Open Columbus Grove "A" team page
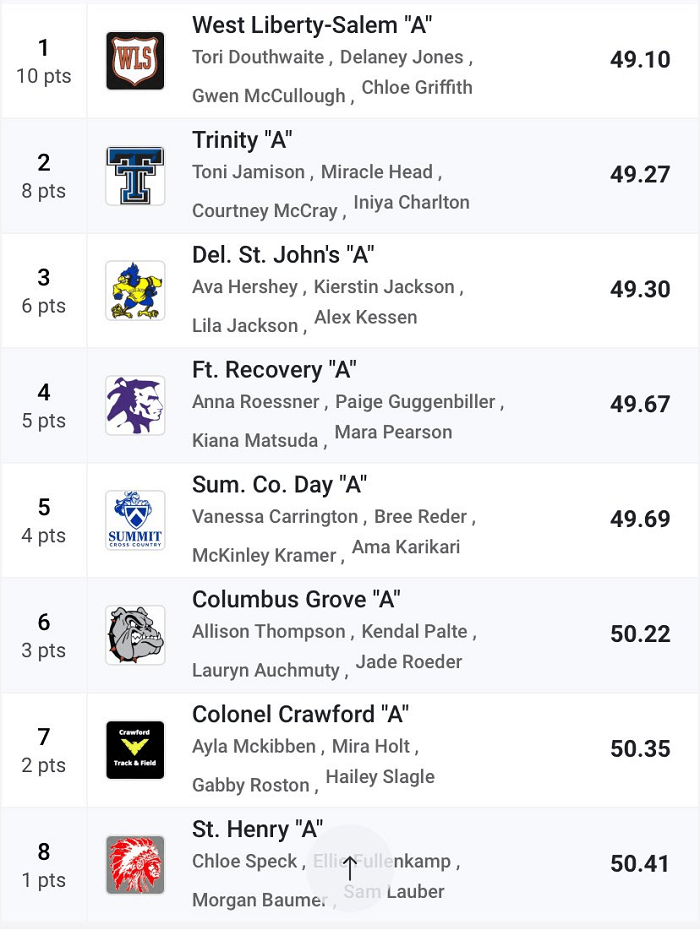 (296, 600)
